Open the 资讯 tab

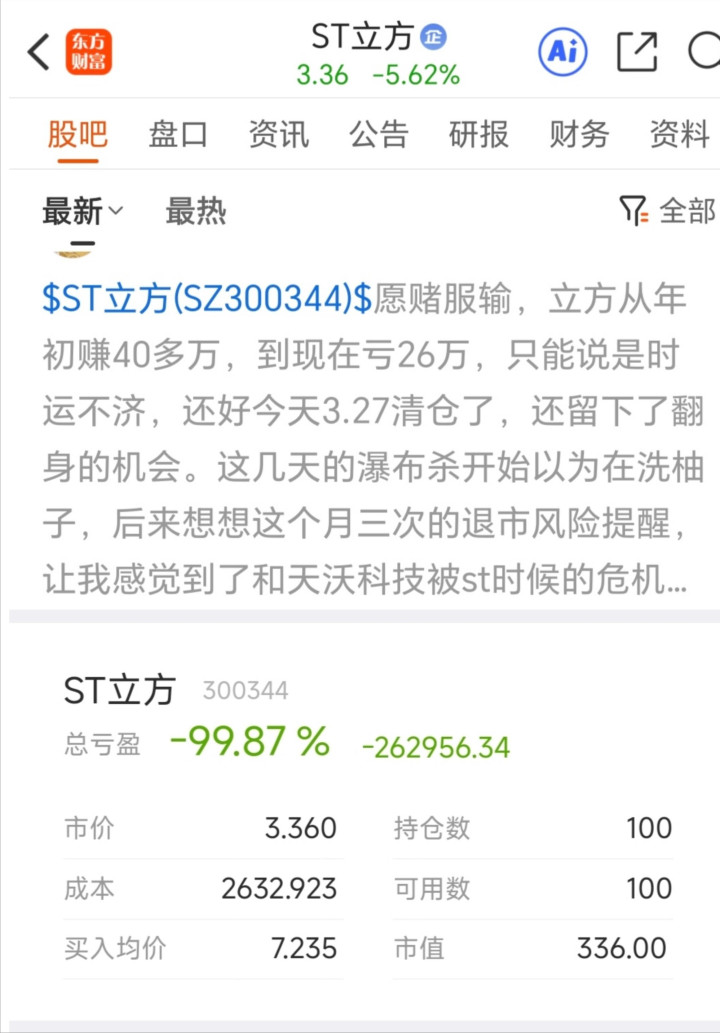click(278, 134)
